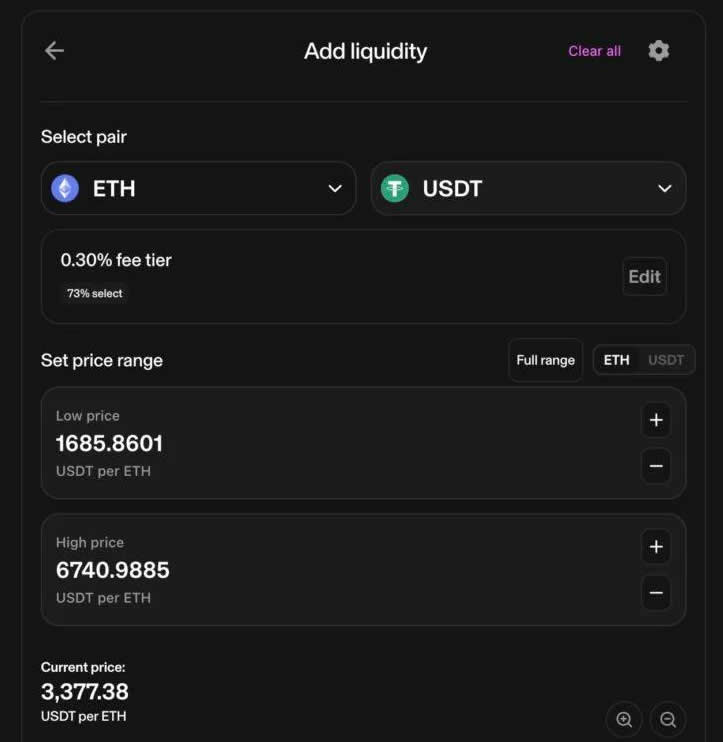Increase the High price

(x=656, y=547)
